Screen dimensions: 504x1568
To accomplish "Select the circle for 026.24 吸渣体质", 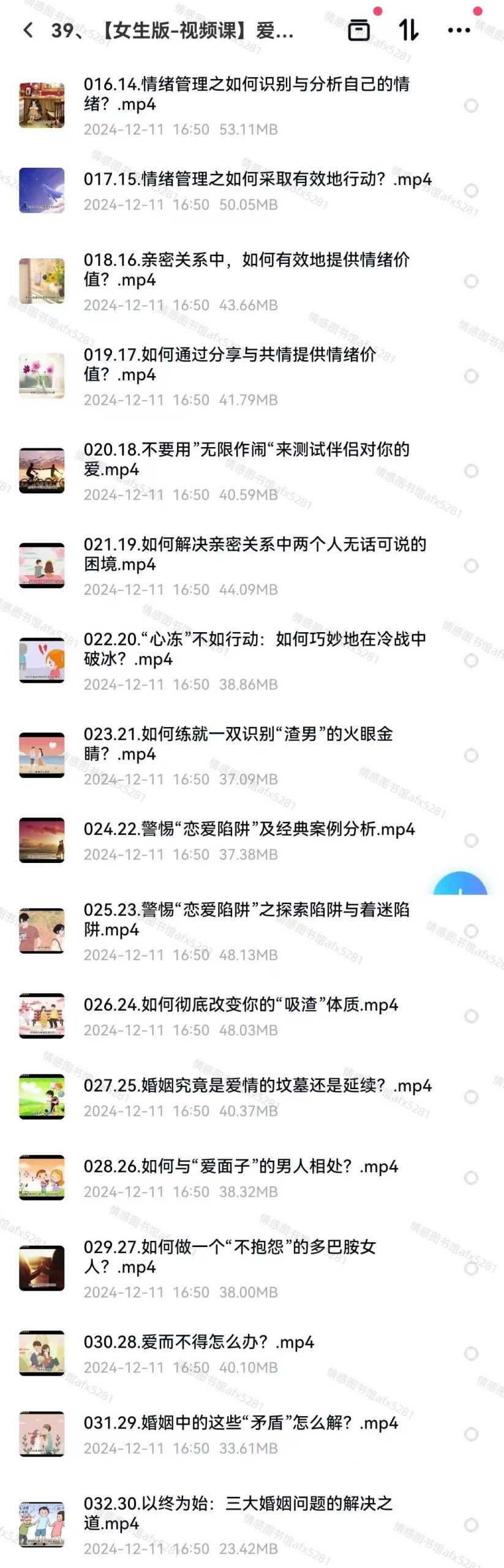I will pyautogui.click(x=471, y=1016).
